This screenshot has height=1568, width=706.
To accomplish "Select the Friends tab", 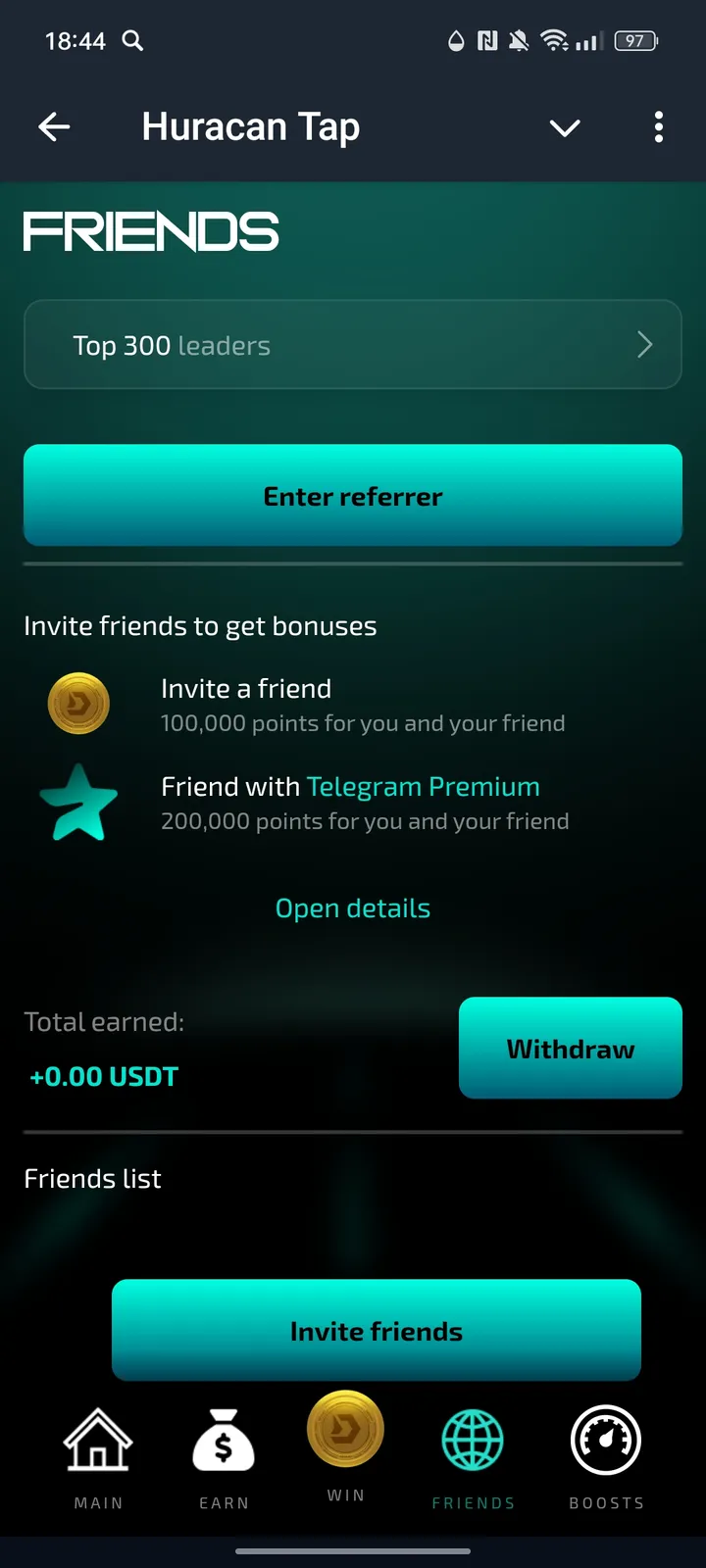I will [x=473, y=1456].
